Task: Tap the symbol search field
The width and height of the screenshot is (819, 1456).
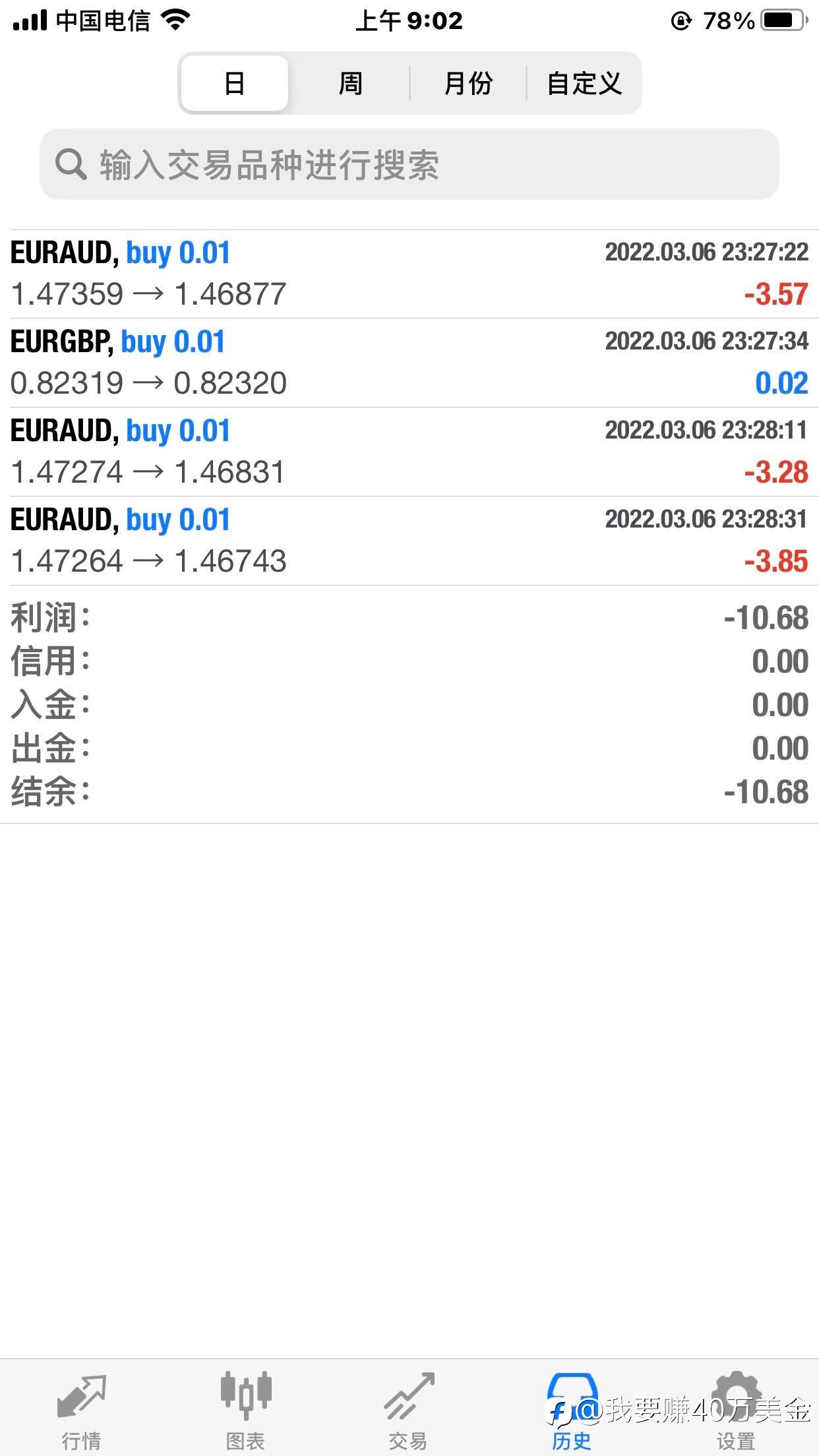Action: [x=409, y=164]
